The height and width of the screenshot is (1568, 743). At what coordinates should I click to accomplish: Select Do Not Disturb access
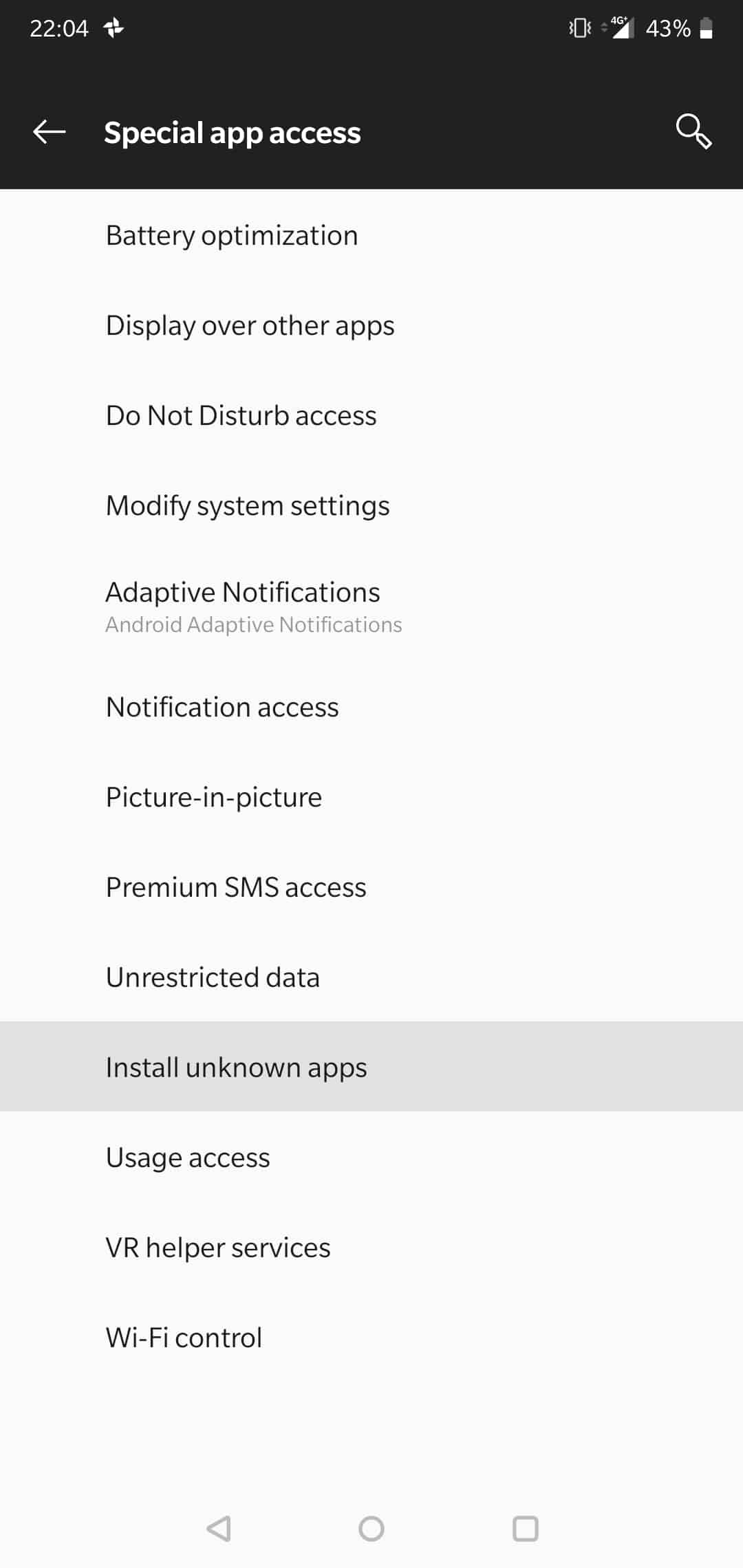click(371, 415)
